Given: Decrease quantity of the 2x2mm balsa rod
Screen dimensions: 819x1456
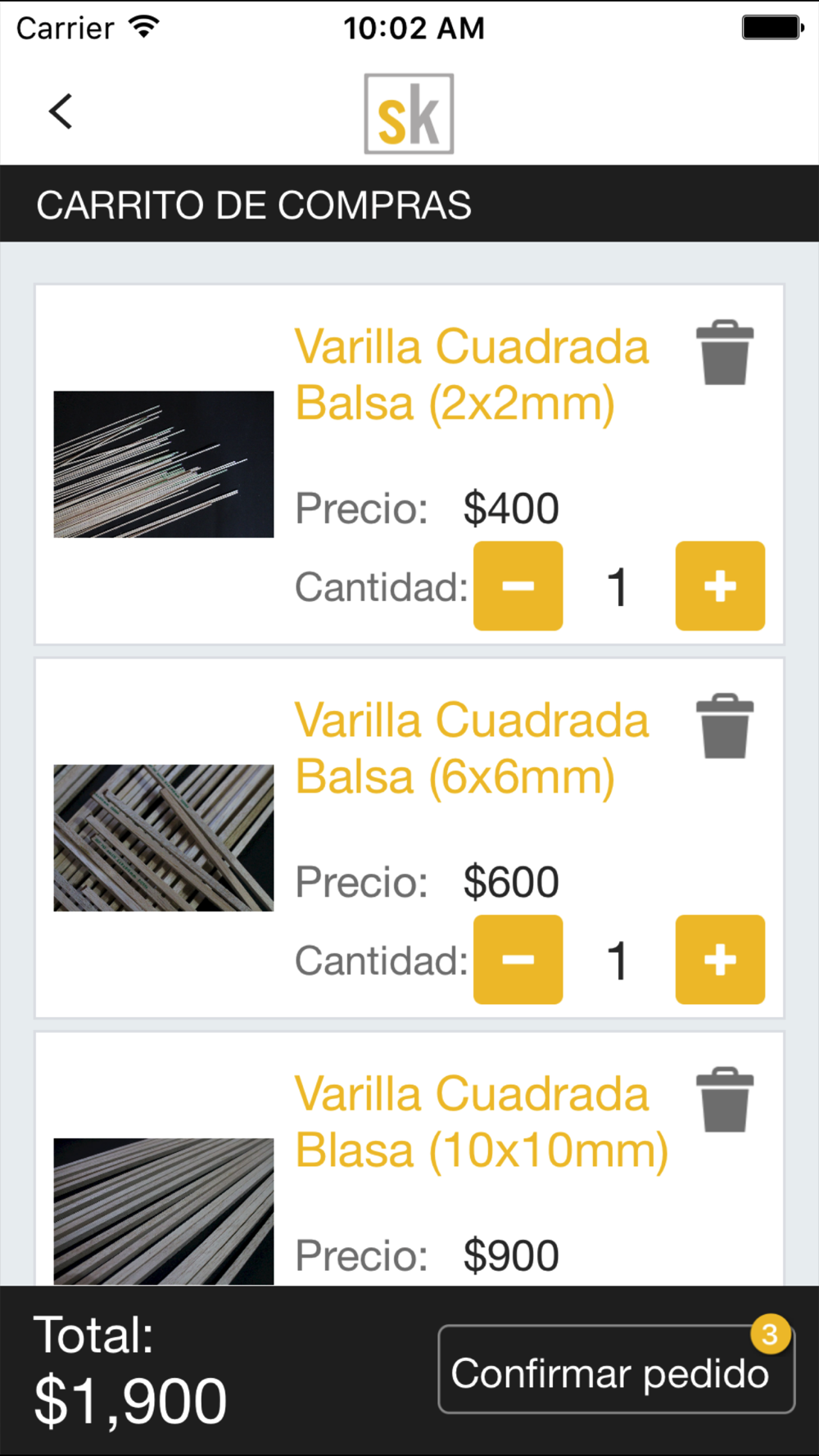Looking at the screenshot, I should click(x=518, y=586).
